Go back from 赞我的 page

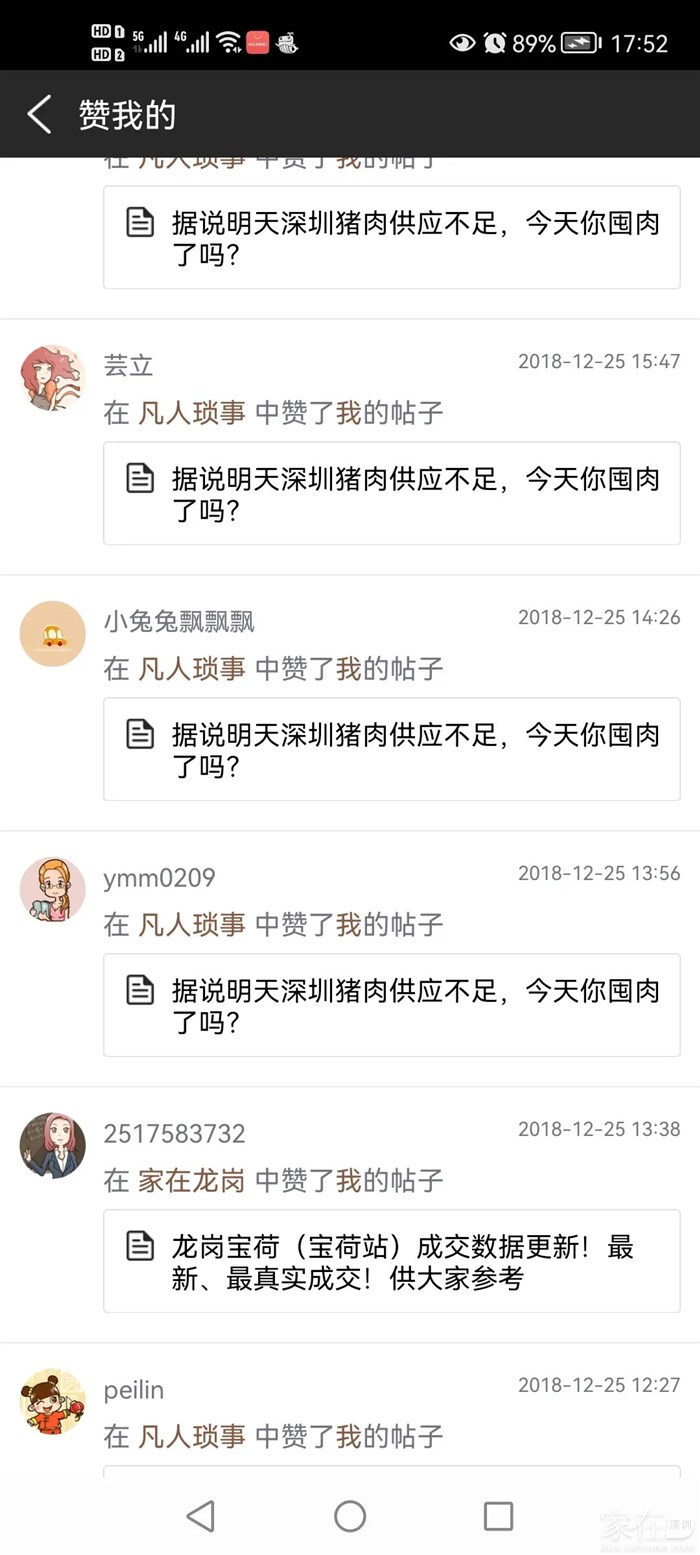(x=39, y=115)
